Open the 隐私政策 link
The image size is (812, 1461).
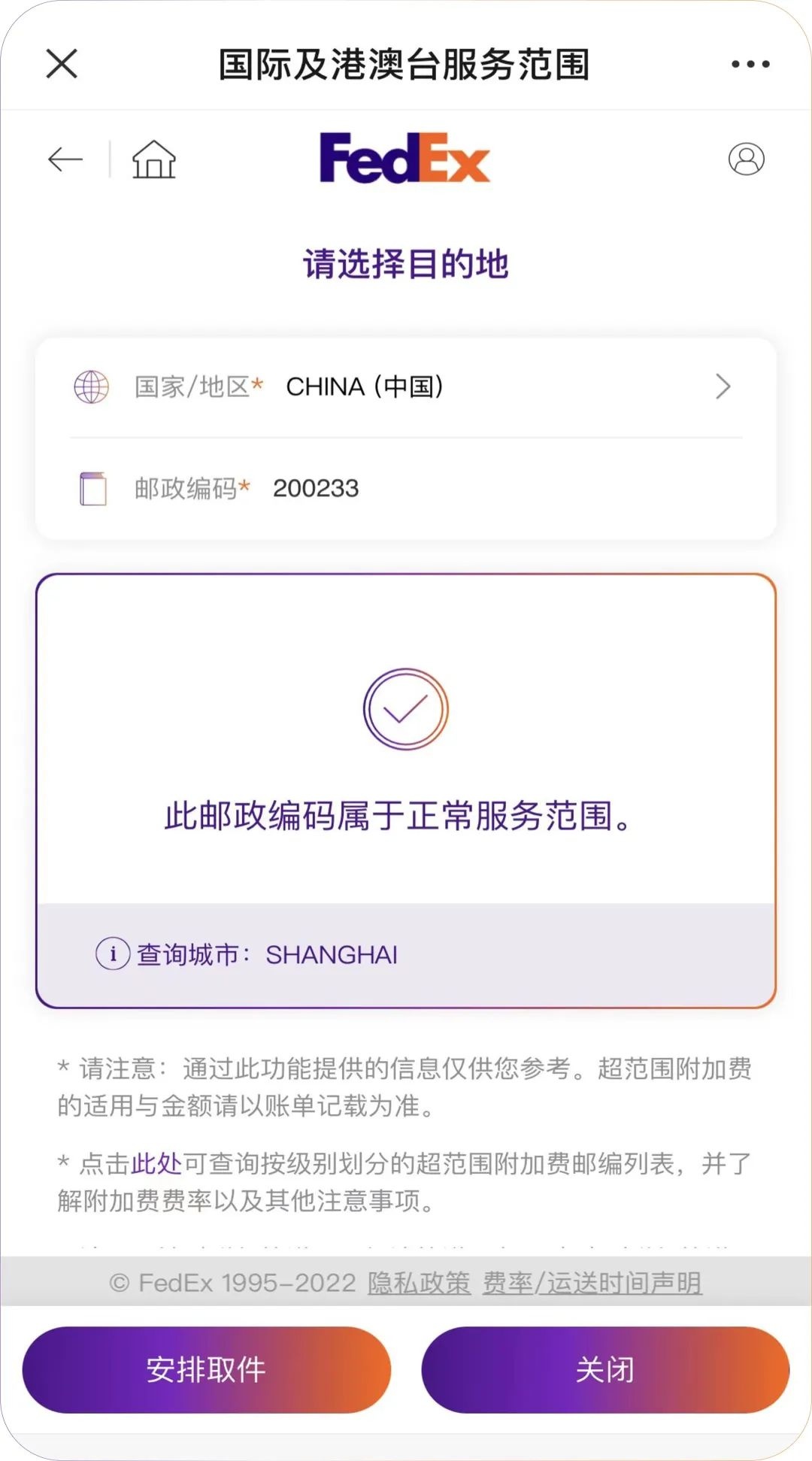coord(419,1283)
